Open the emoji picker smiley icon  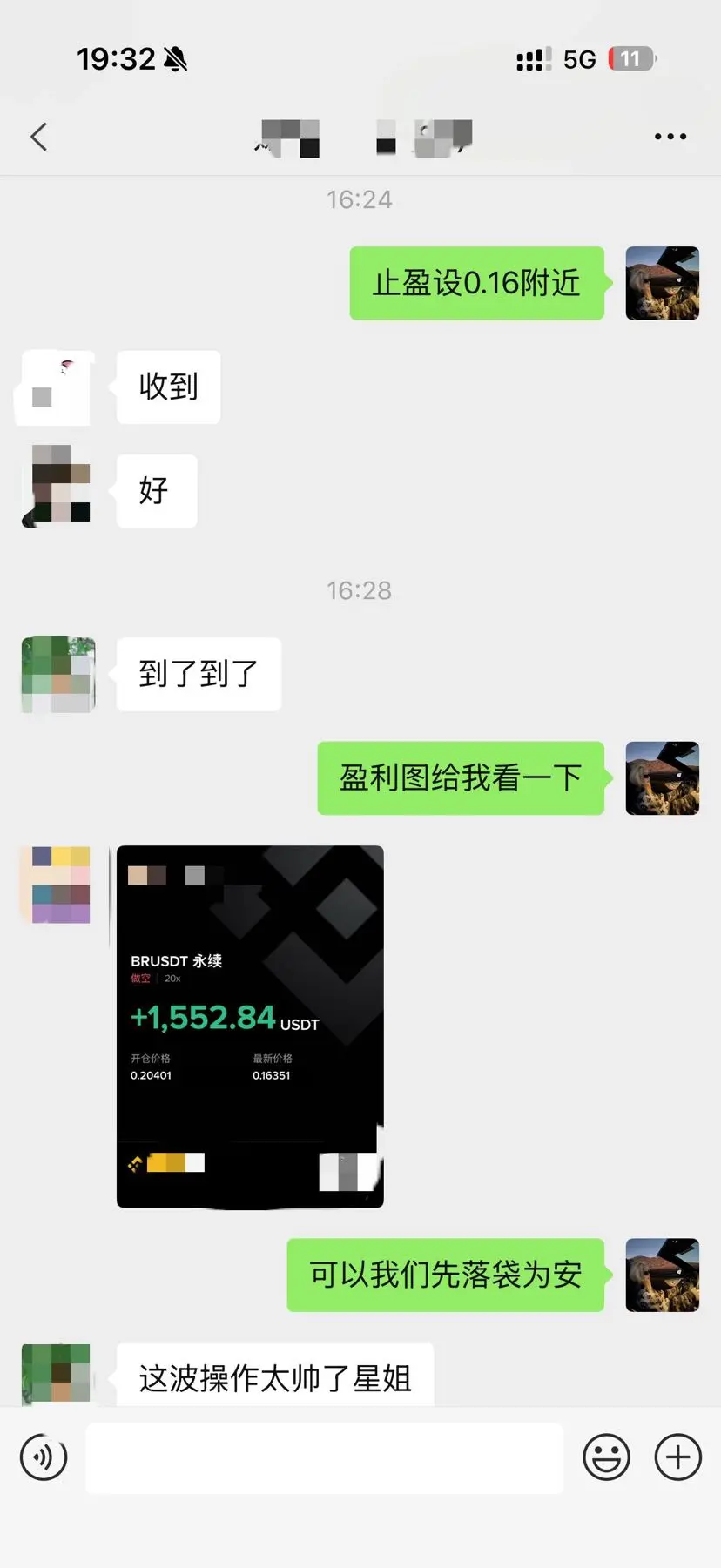point(607,1457)
